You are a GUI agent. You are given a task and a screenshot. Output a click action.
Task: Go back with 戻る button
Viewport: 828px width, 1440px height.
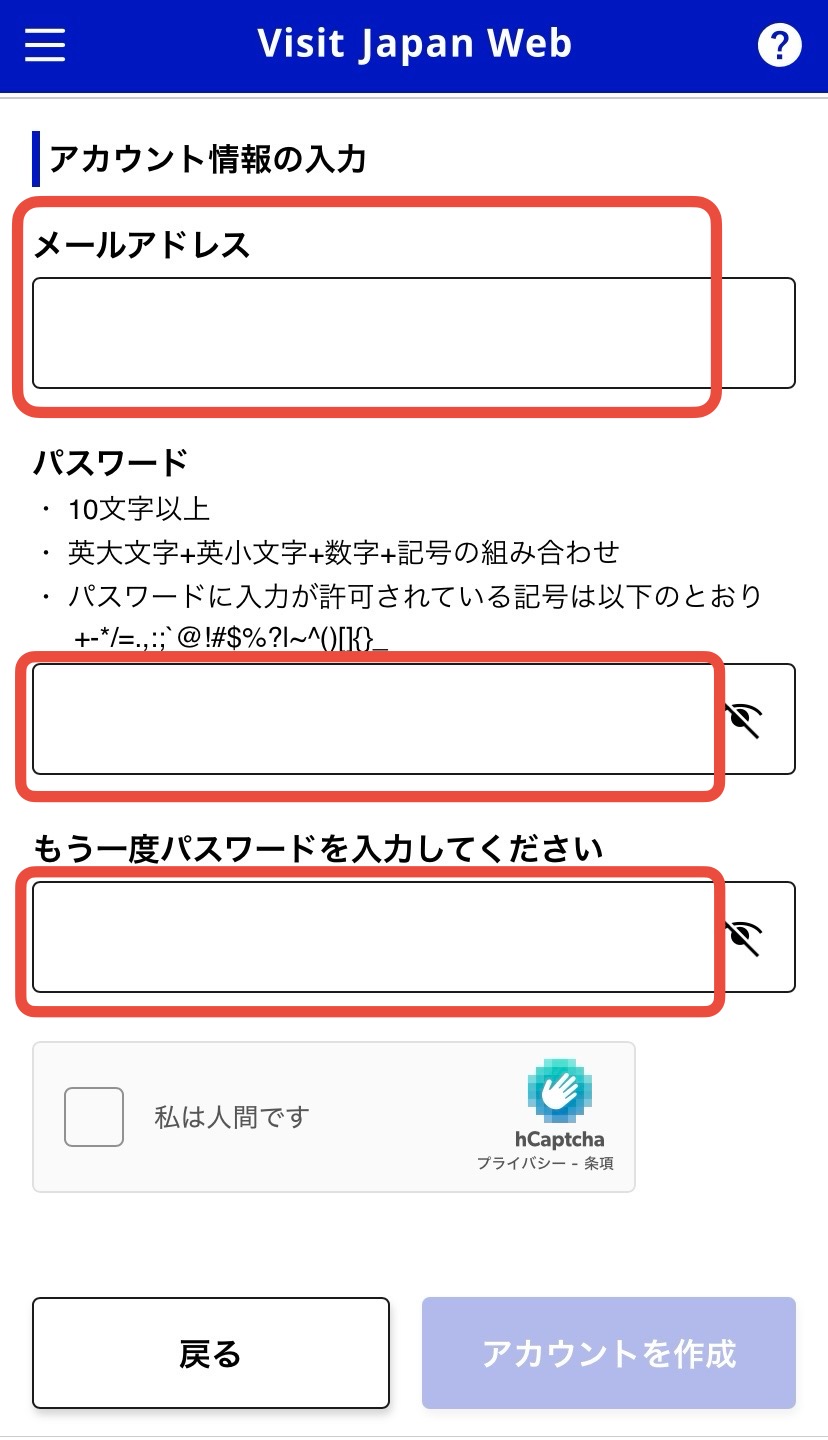[x=211, y=1353]
